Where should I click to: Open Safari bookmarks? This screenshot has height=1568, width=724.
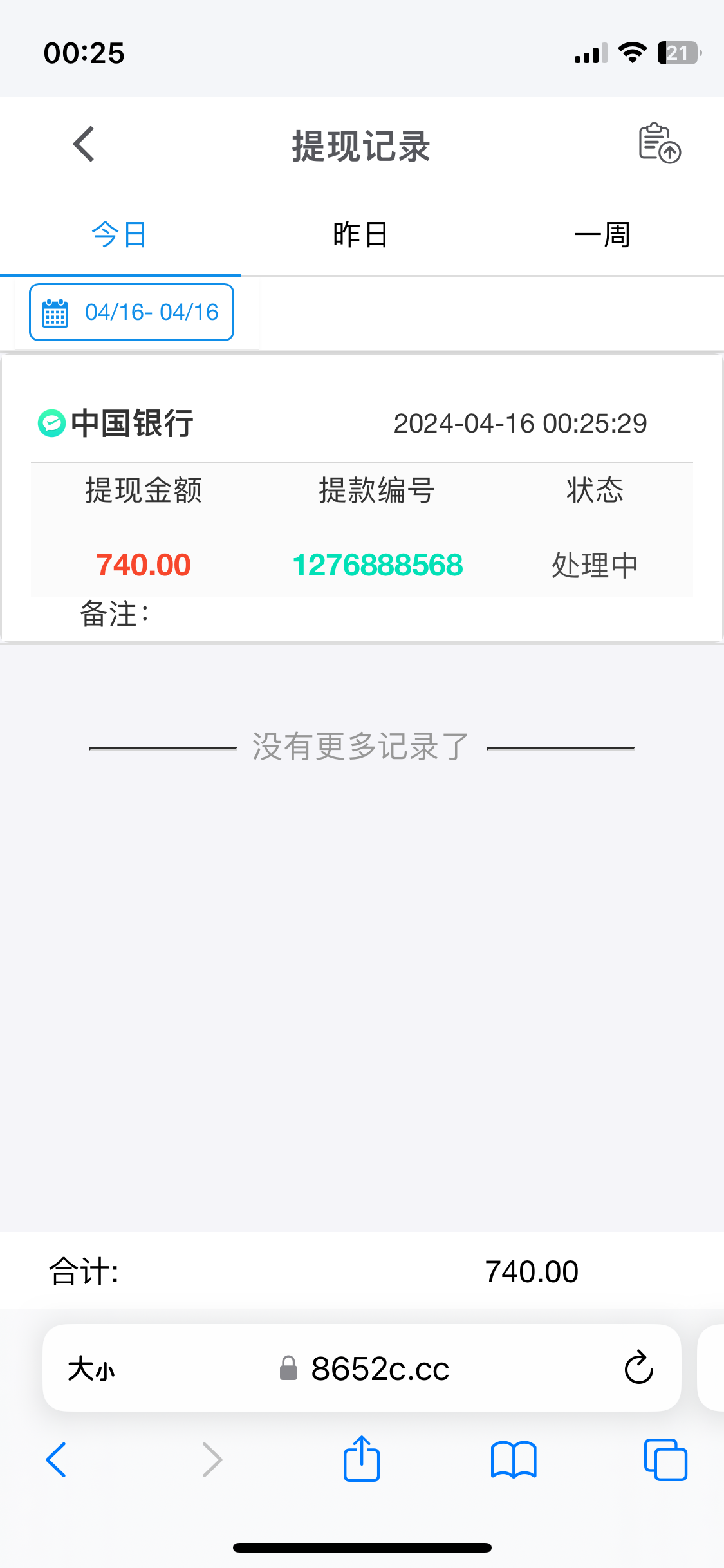click(513, 1460)
